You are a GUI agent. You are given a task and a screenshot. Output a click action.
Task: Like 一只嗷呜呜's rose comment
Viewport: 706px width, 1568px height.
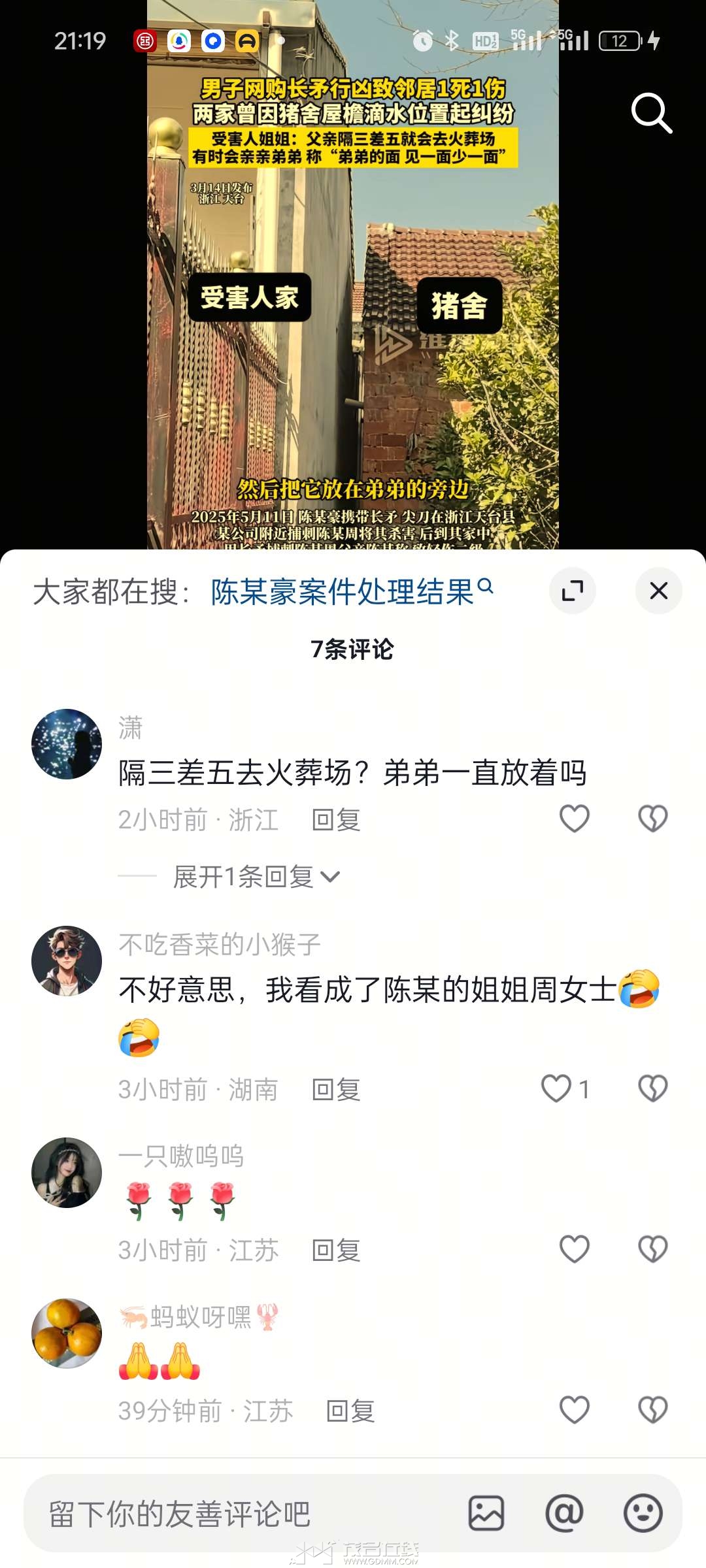(x=575, y=1249)
